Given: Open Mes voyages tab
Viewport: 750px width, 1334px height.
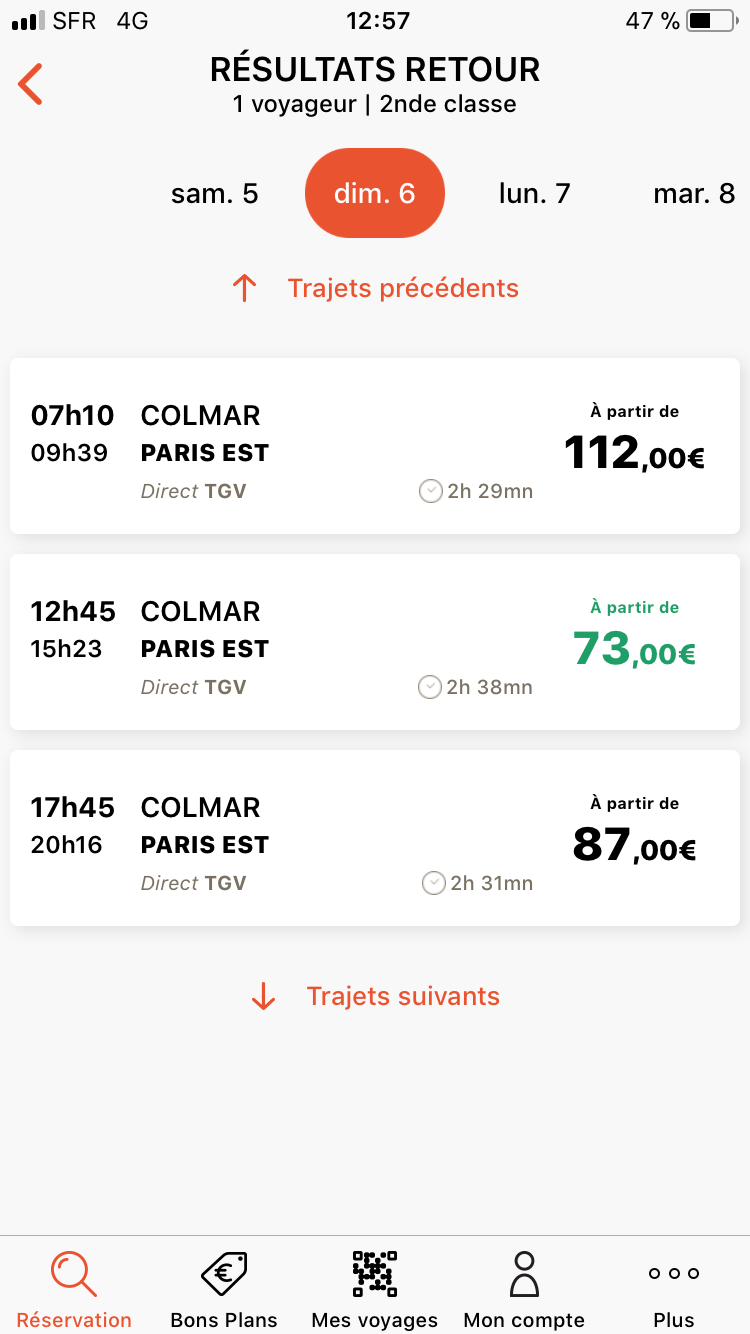Looking at the screenshot, I should (375, 1289).
